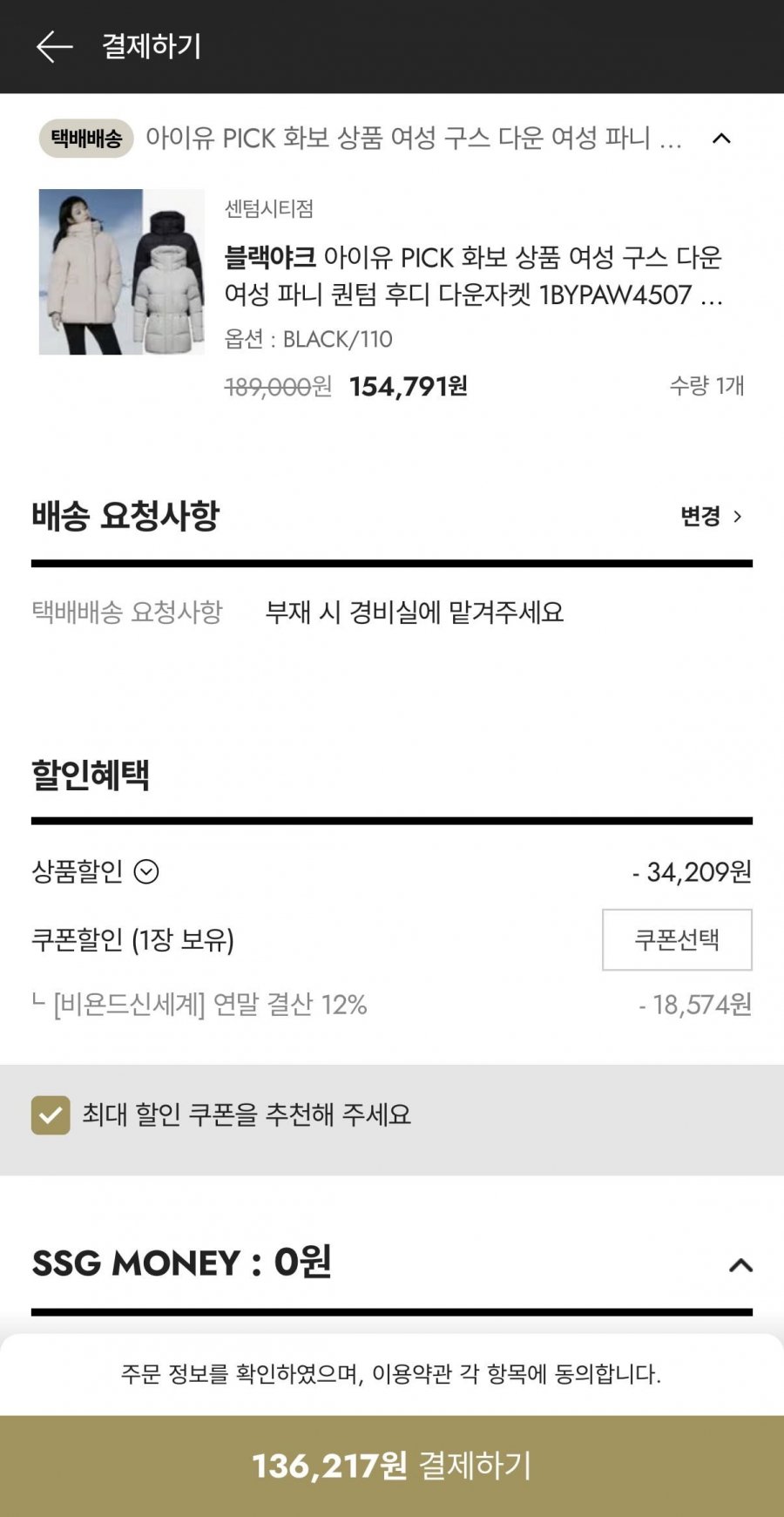Tap the 쿠폰선택 button

677,939
